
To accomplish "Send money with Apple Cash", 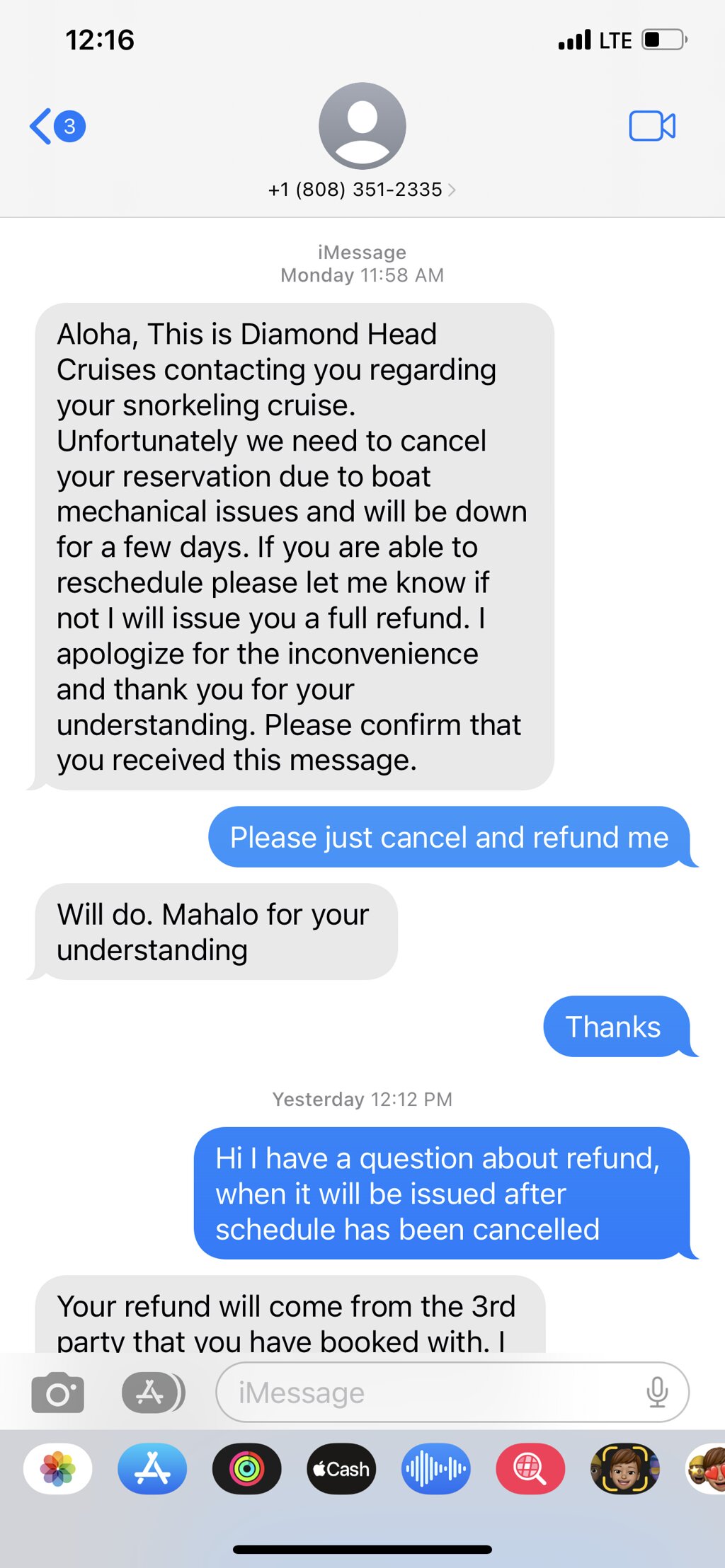I will click(341, 1469).
